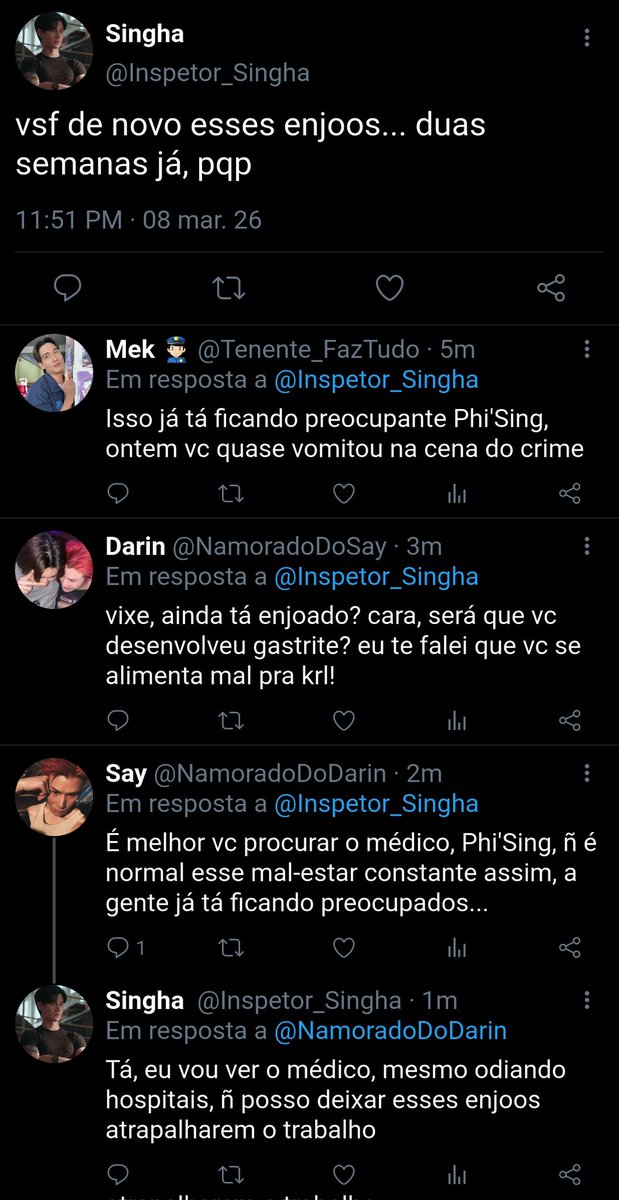Like Mek's reply
This screenshot has height=1200, width=619.
pyautogui.click(x=344, y=493)
